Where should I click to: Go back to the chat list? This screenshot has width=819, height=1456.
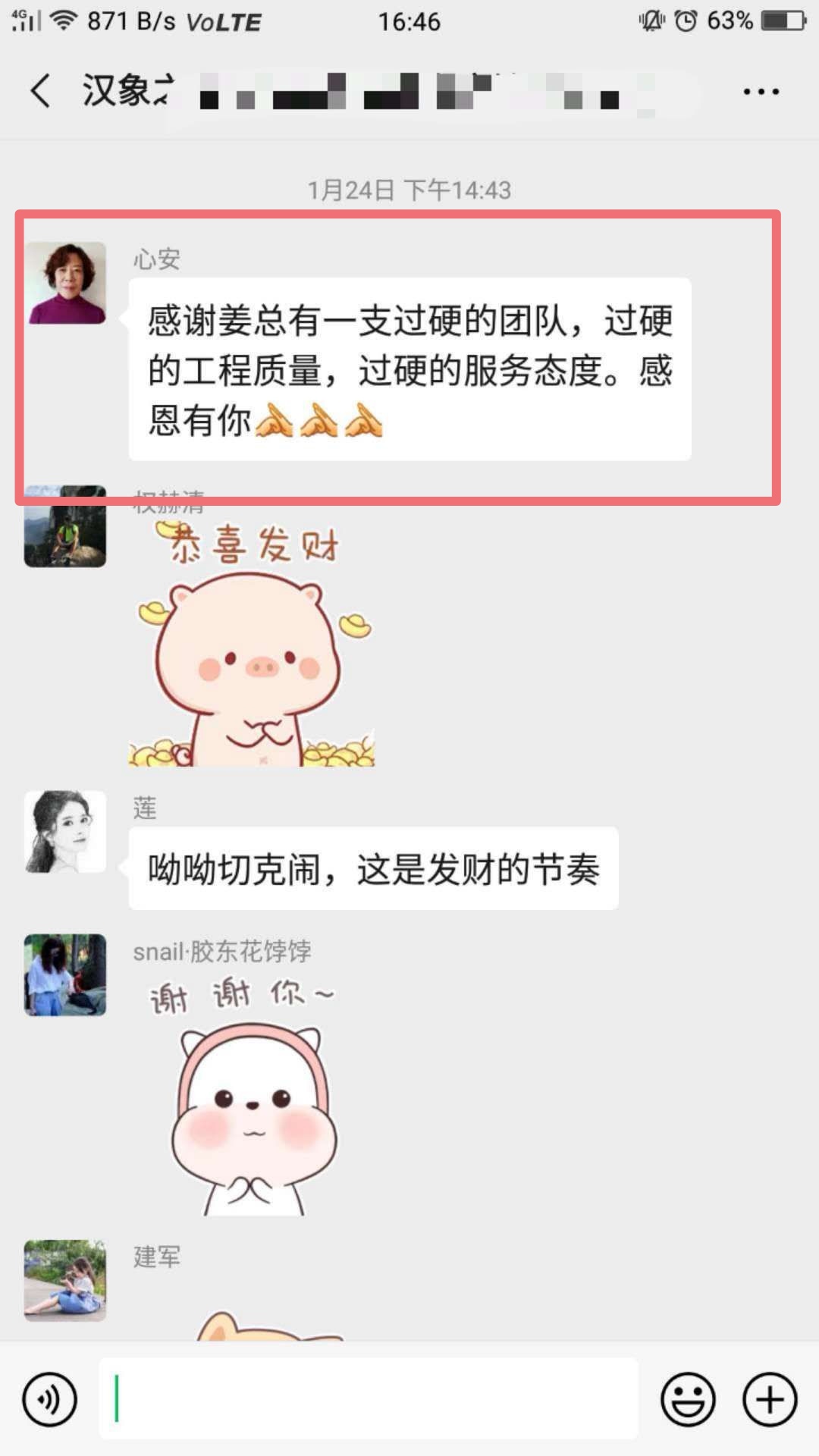click(x=41, y=91)
